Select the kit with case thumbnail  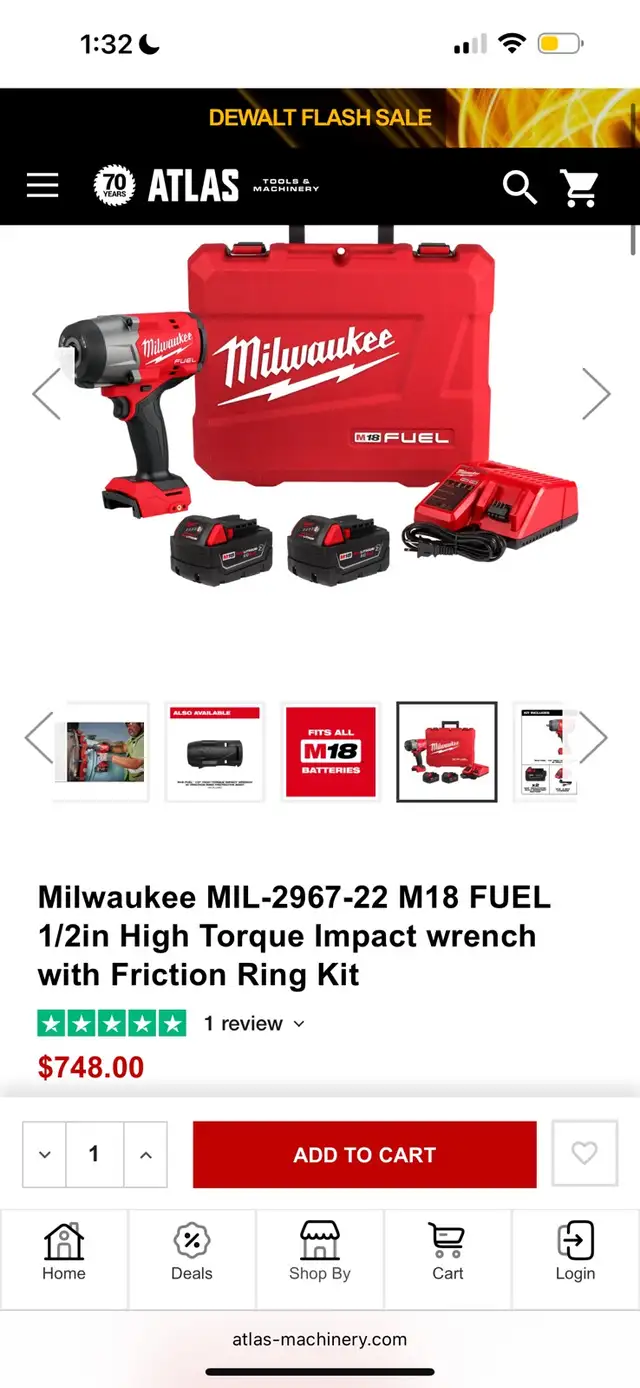pos(446,752)
